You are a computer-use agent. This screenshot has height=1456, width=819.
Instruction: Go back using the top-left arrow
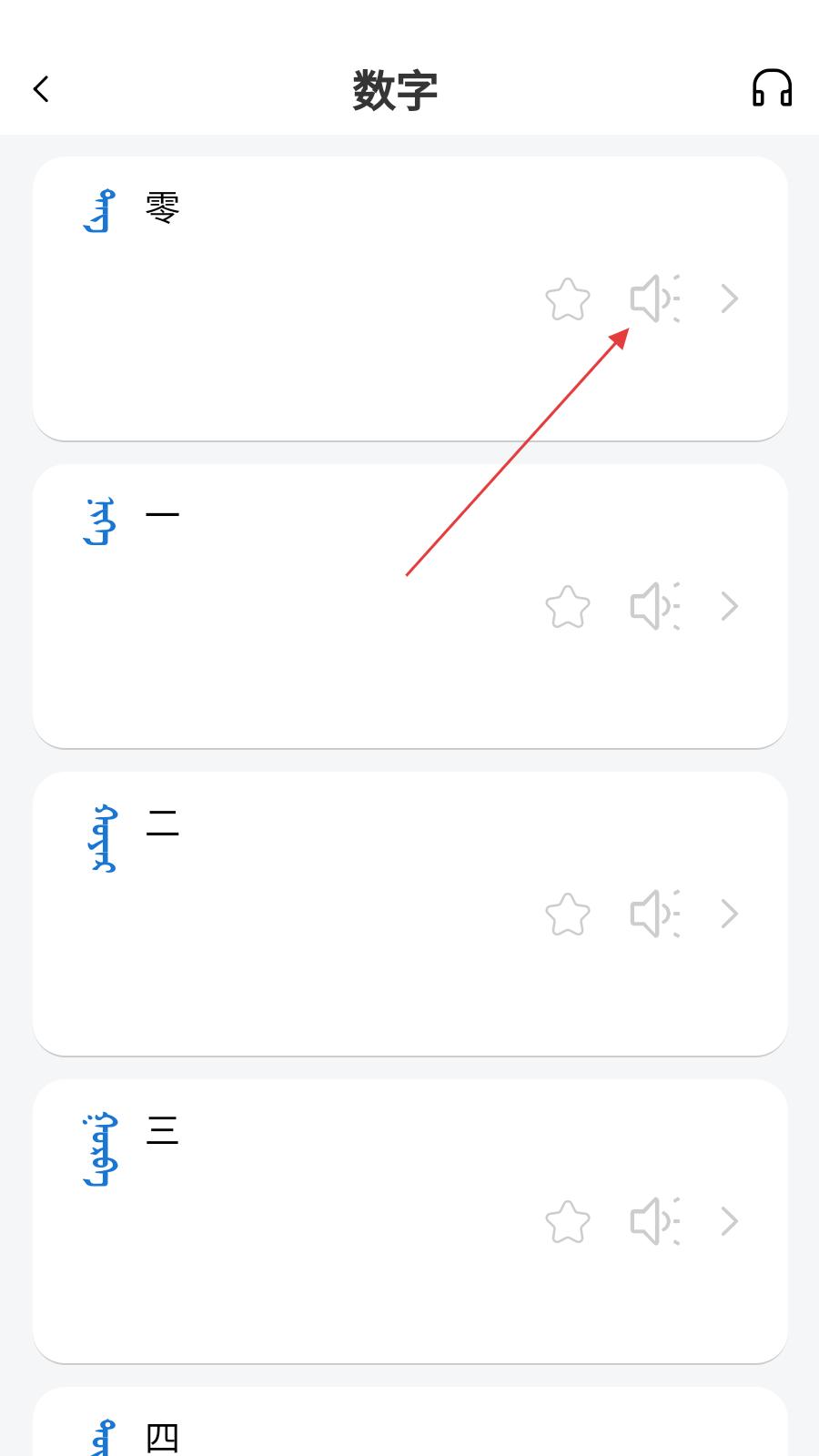41,89
